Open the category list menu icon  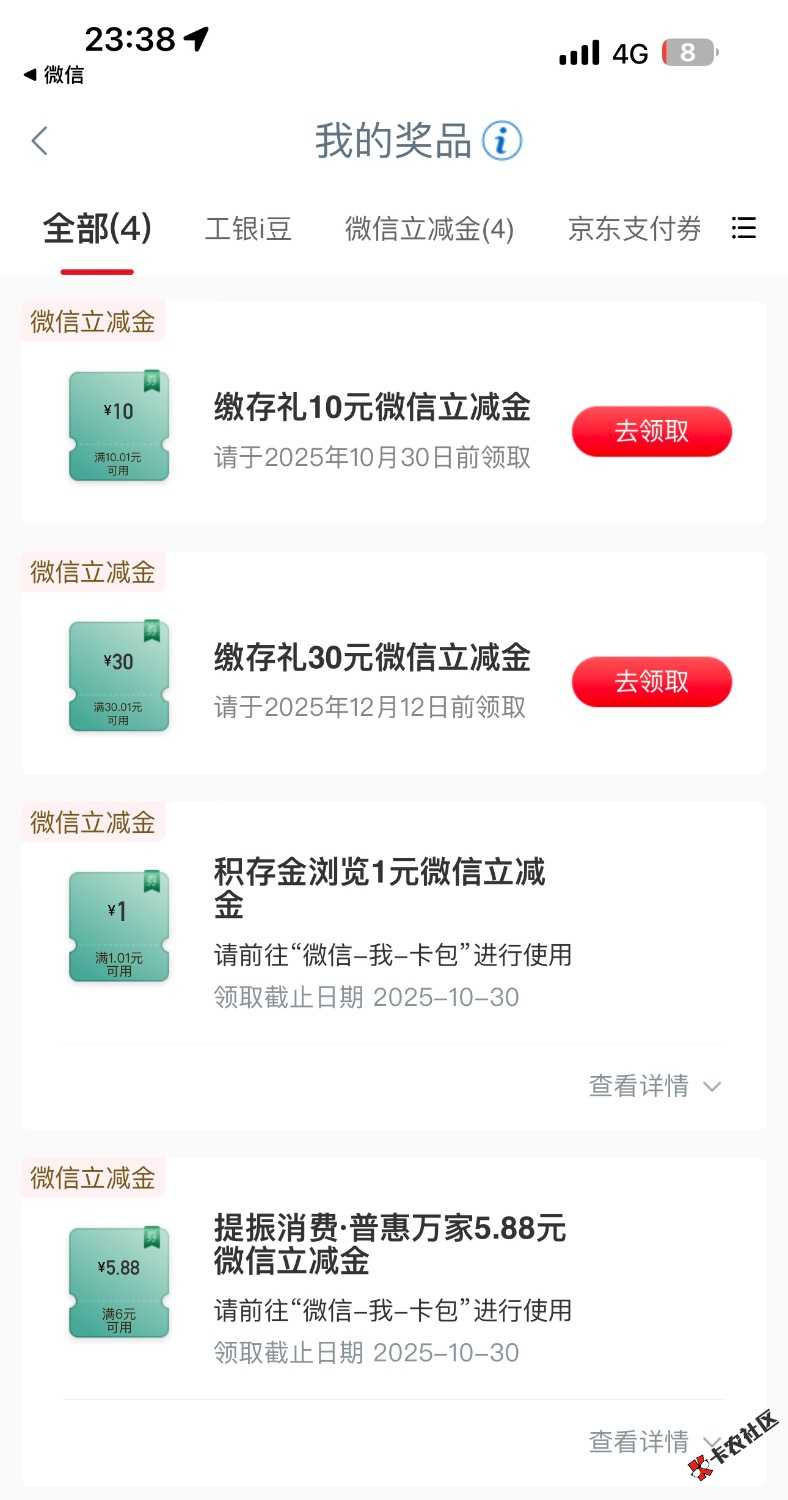[x=744, y=229]
